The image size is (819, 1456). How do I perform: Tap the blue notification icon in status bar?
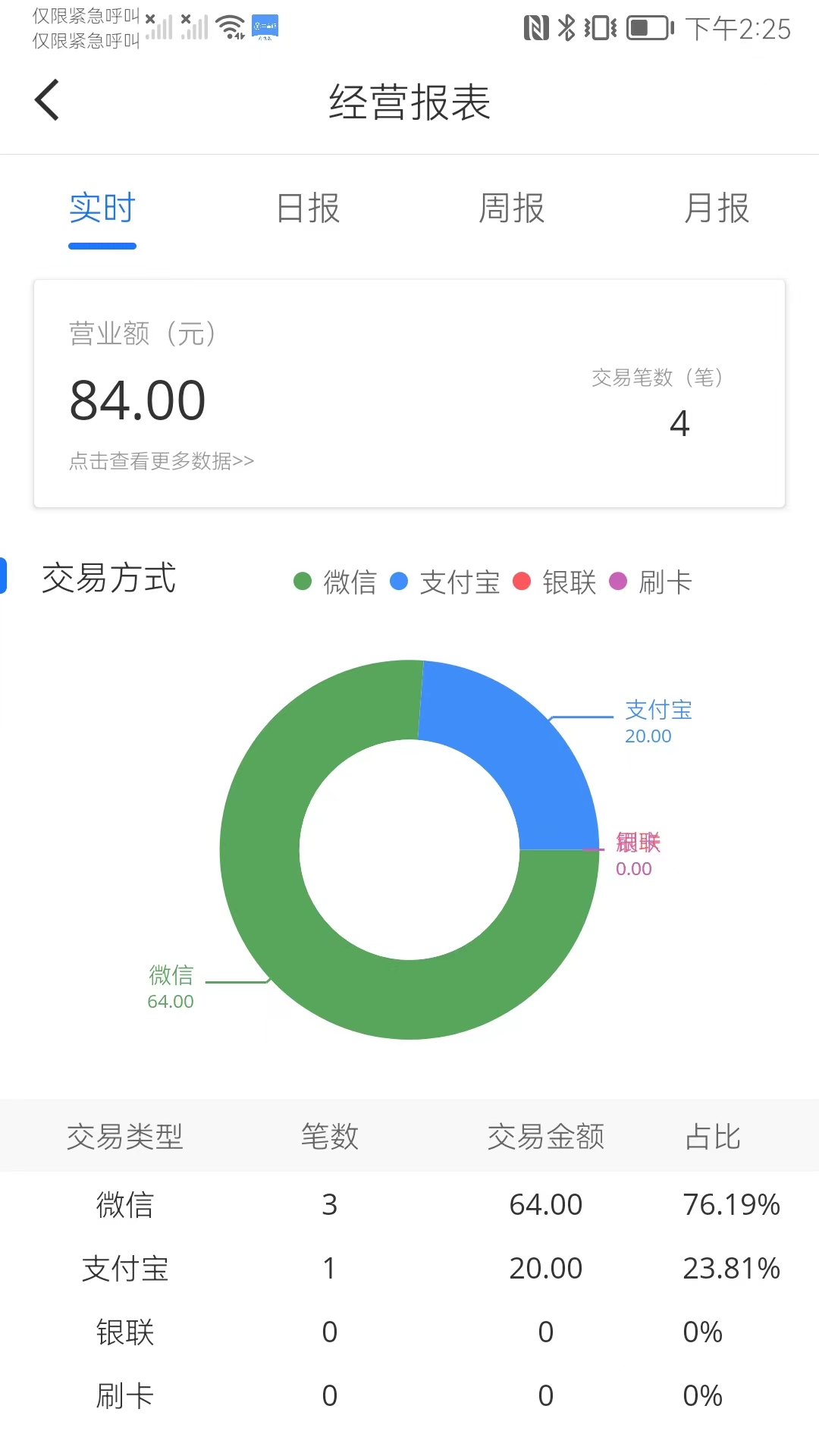[264, 27]
